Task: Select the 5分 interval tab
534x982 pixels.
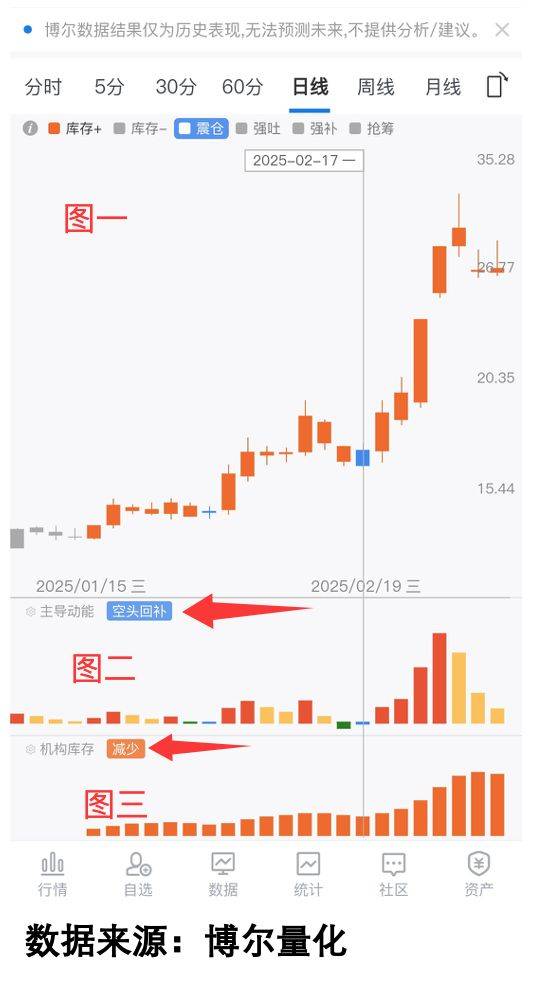Action: [109, 86]
